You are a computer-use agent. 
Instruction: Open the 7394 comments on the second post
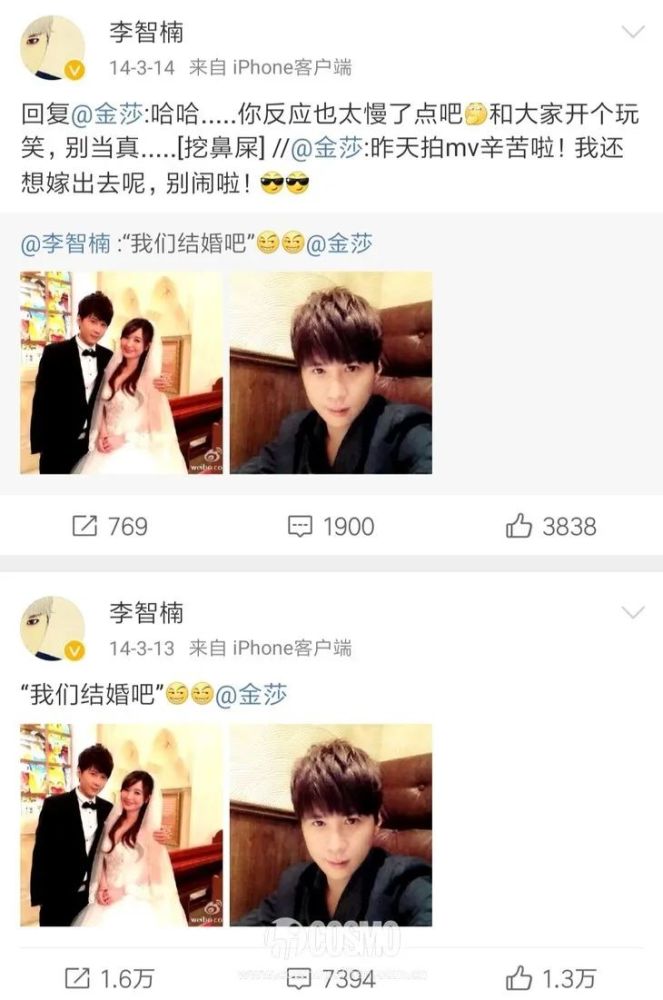pyautogui.click(x=331, y=978)
